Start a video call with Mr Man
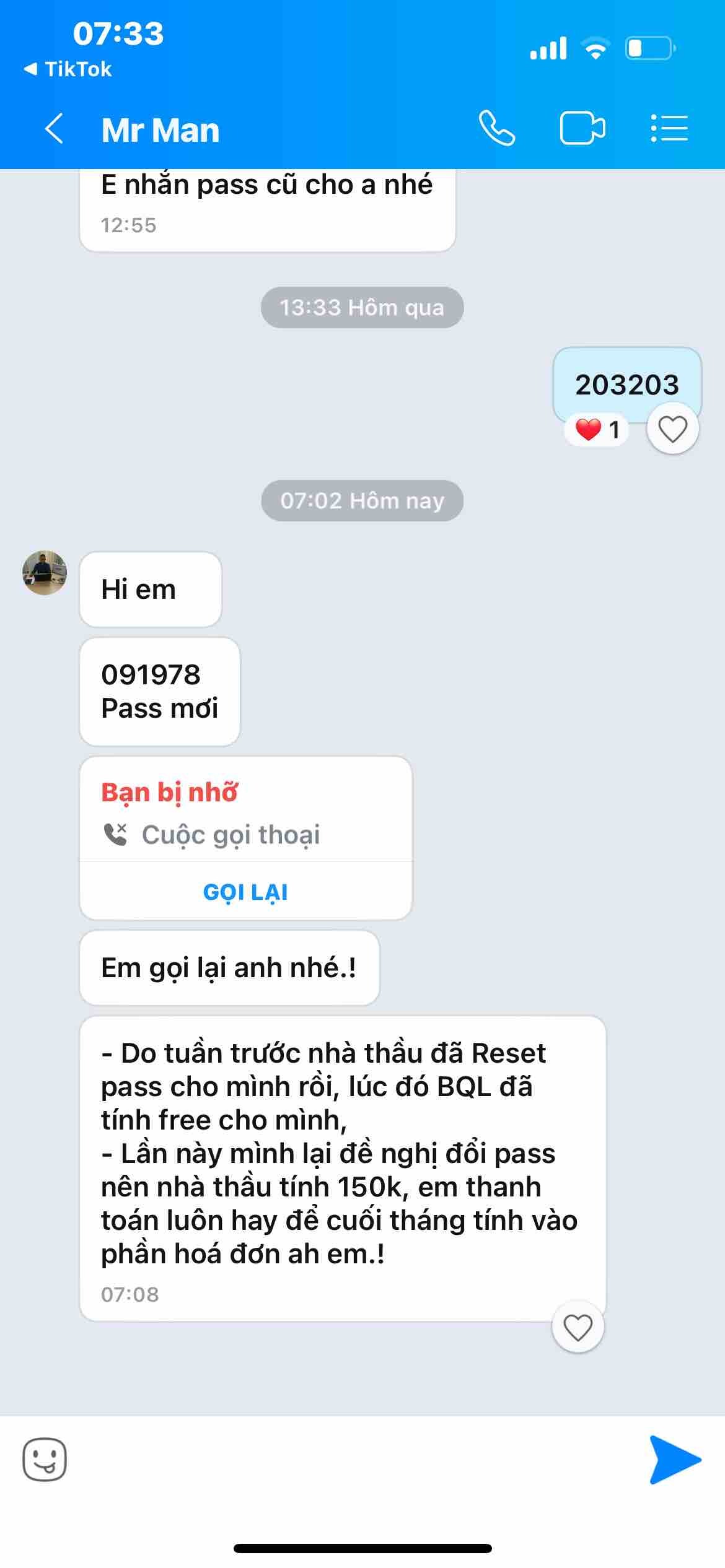 [x=582, y=129]
